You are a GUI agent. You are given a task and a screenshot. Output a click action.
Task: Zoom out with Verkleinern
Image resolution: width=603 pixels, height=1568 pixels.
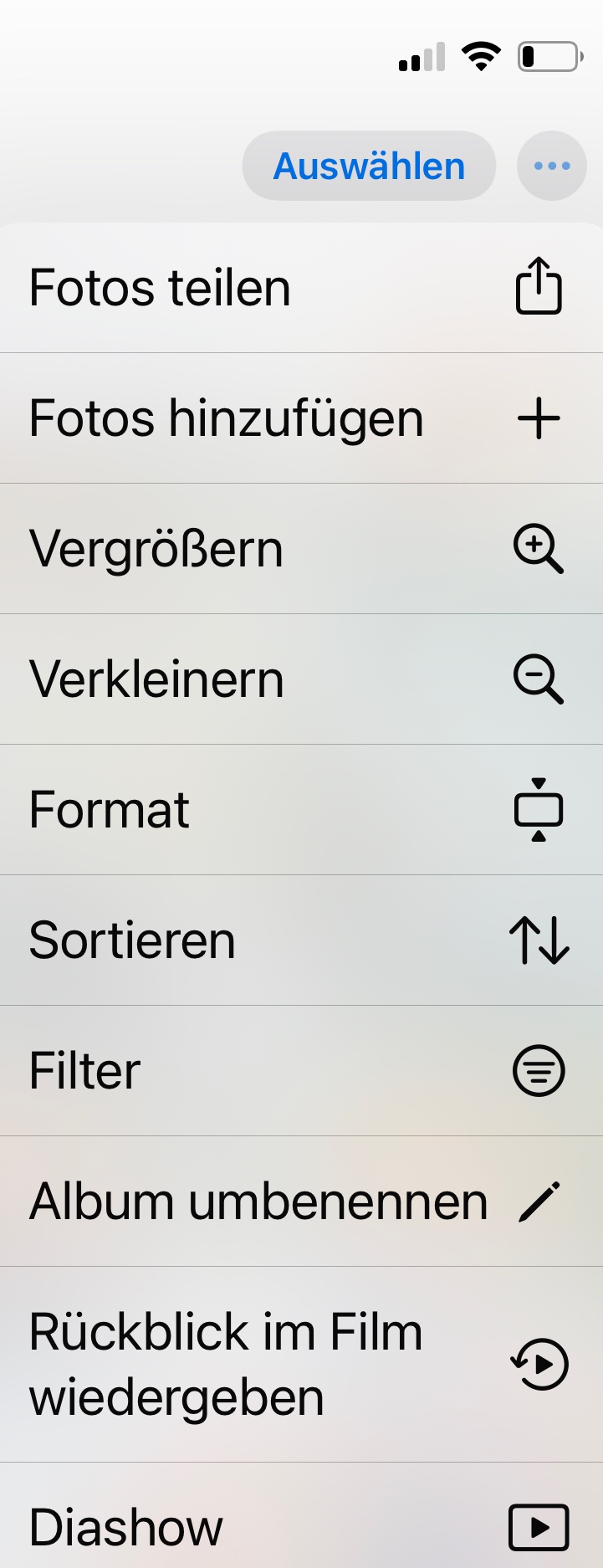pyautogui.click(x=301, y=679)
